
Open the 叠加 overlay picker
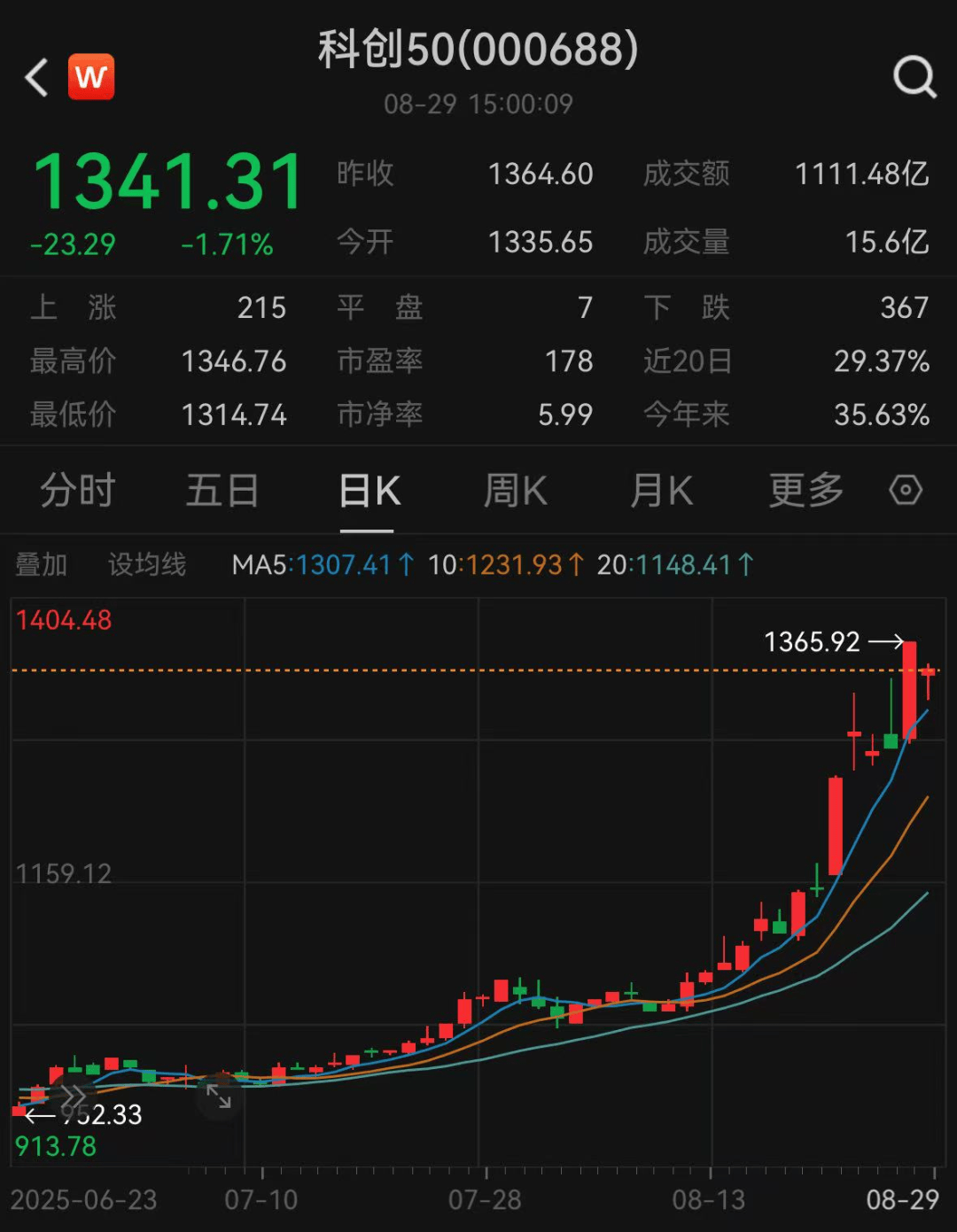41,563
